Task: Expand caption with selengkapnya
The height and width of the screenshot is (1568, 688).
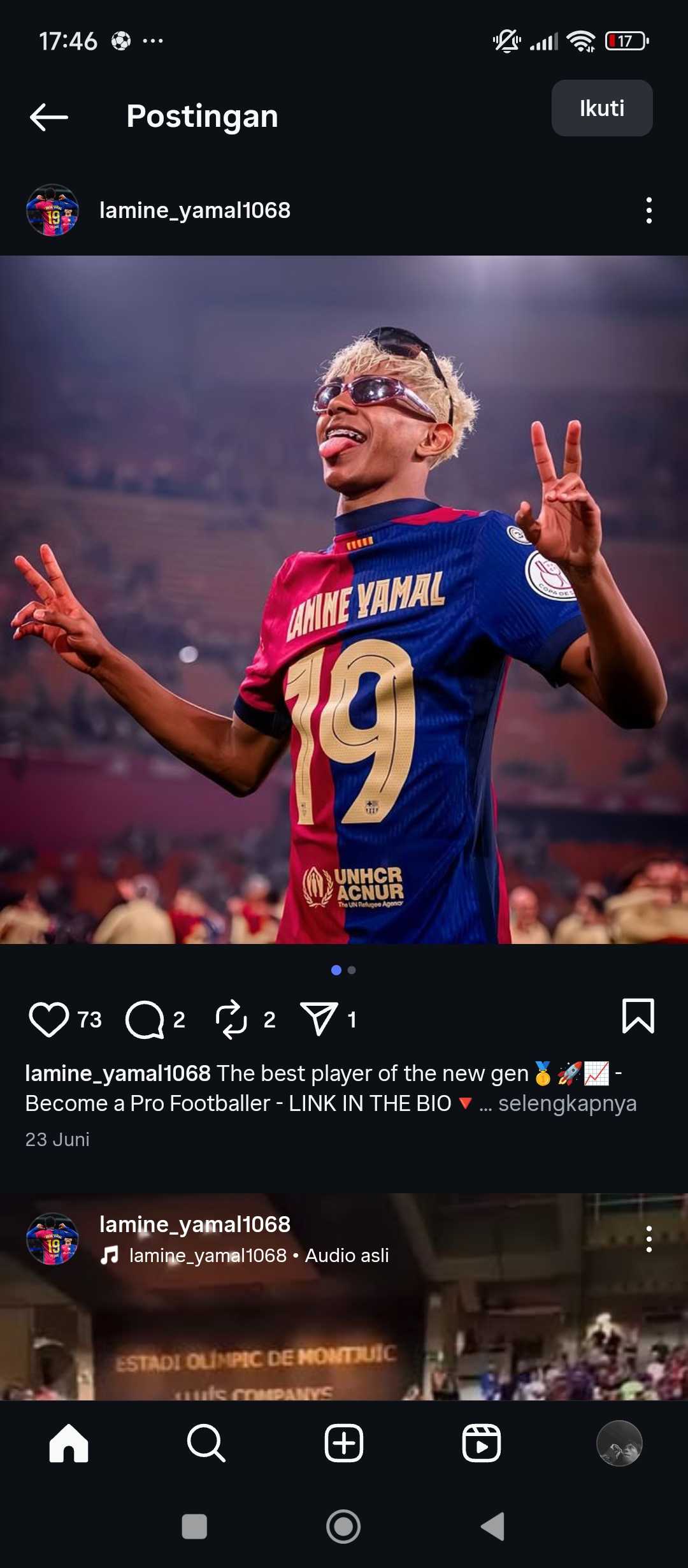Action: (566, 1103)
